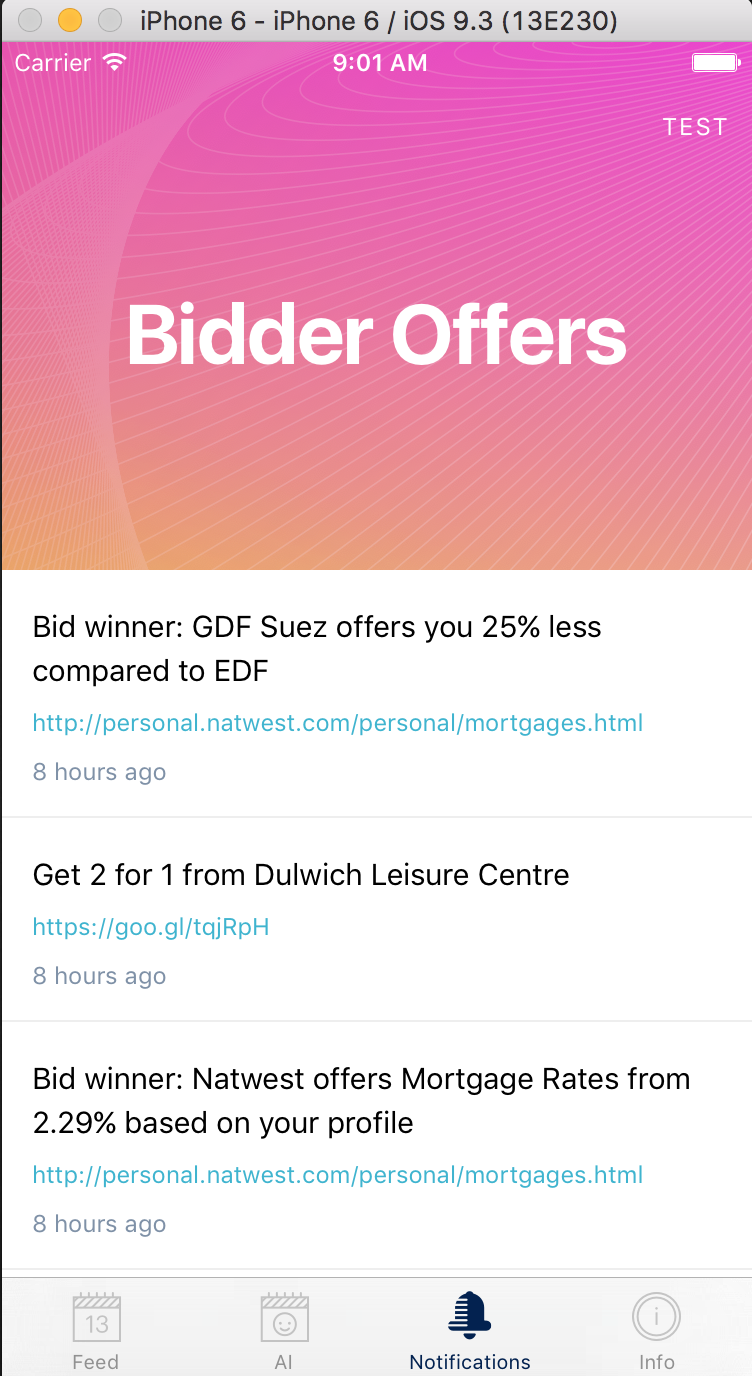
Task: Open the Dulwich Leisure Centre offer
Action: [x=301, y=875]
